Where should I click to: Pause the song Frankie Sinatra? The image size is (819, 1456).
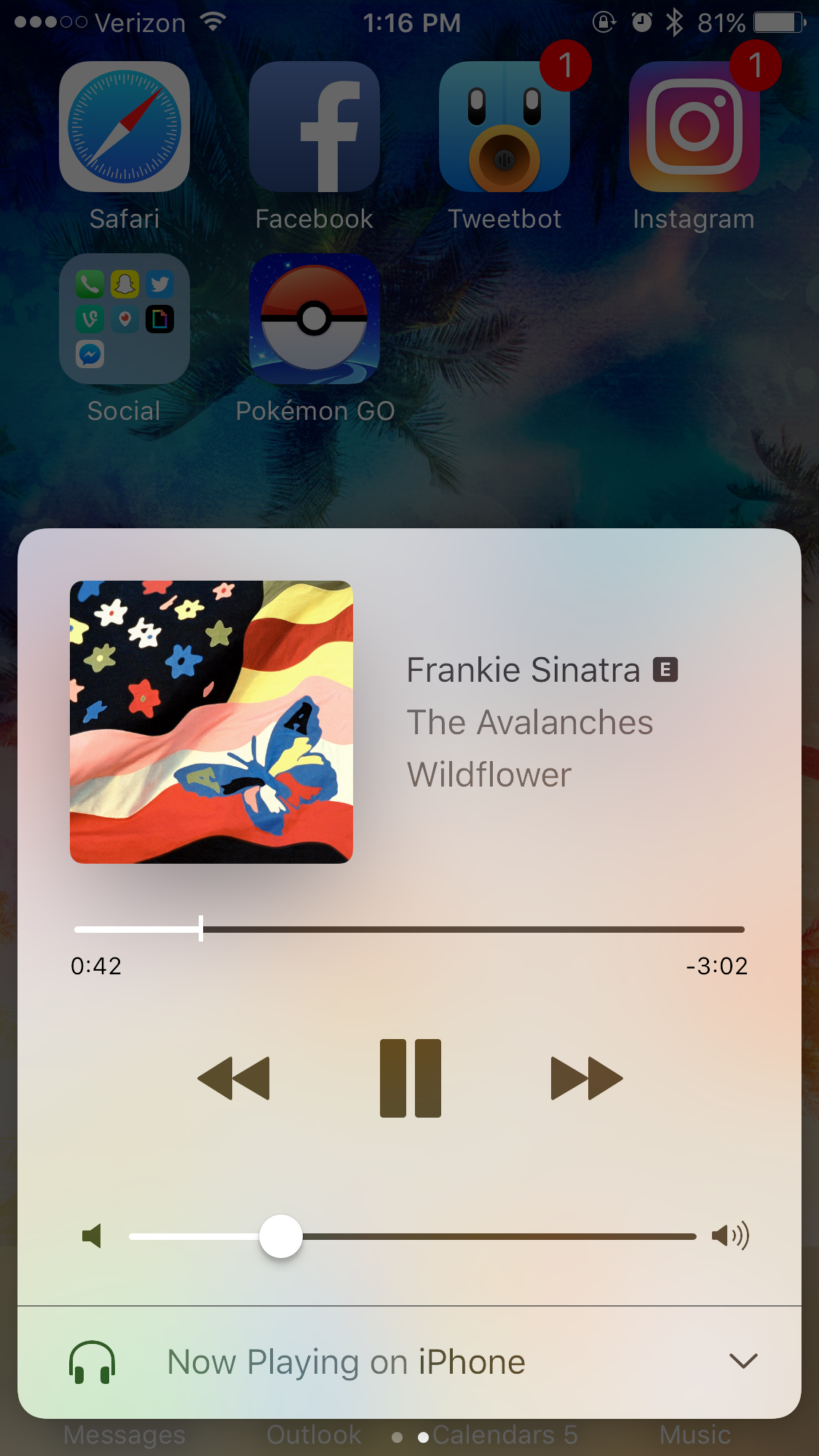click(410, 1078)
